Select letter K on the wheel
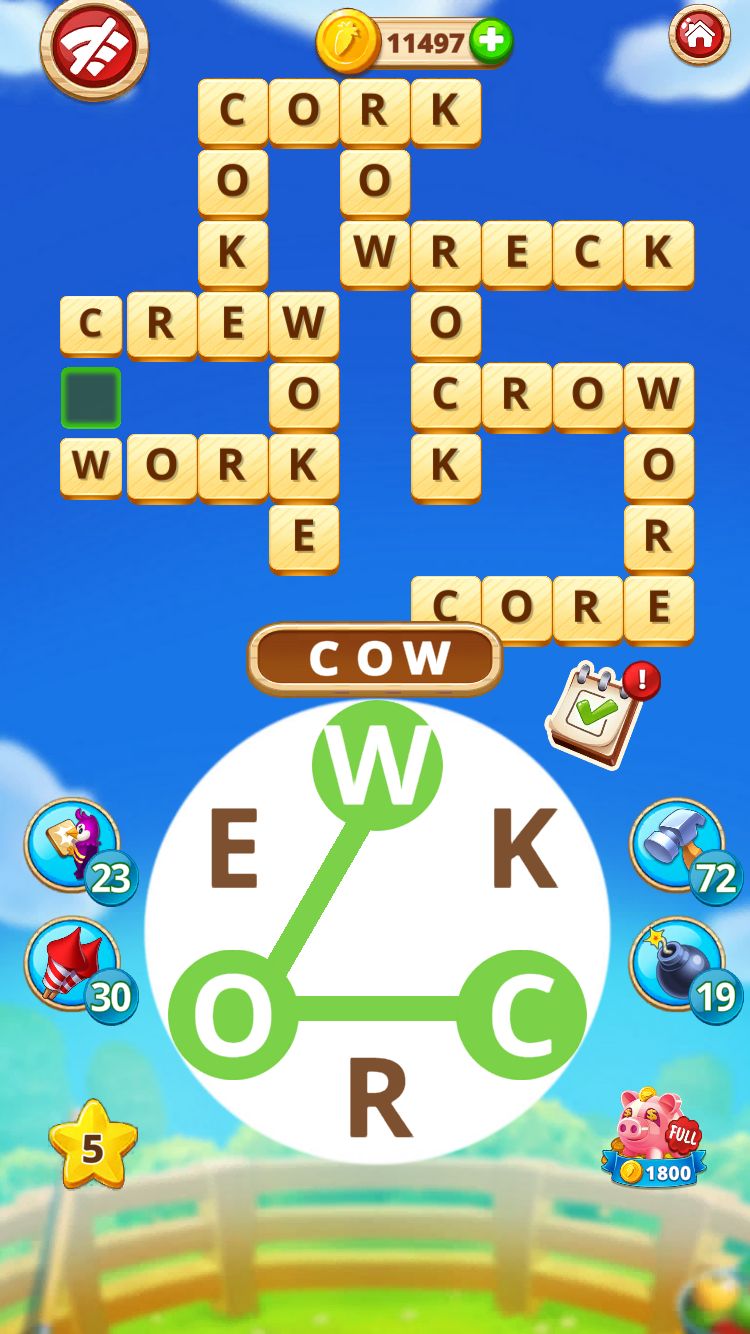The height and width of the screenshot is (1334, 750). (524, 851)
